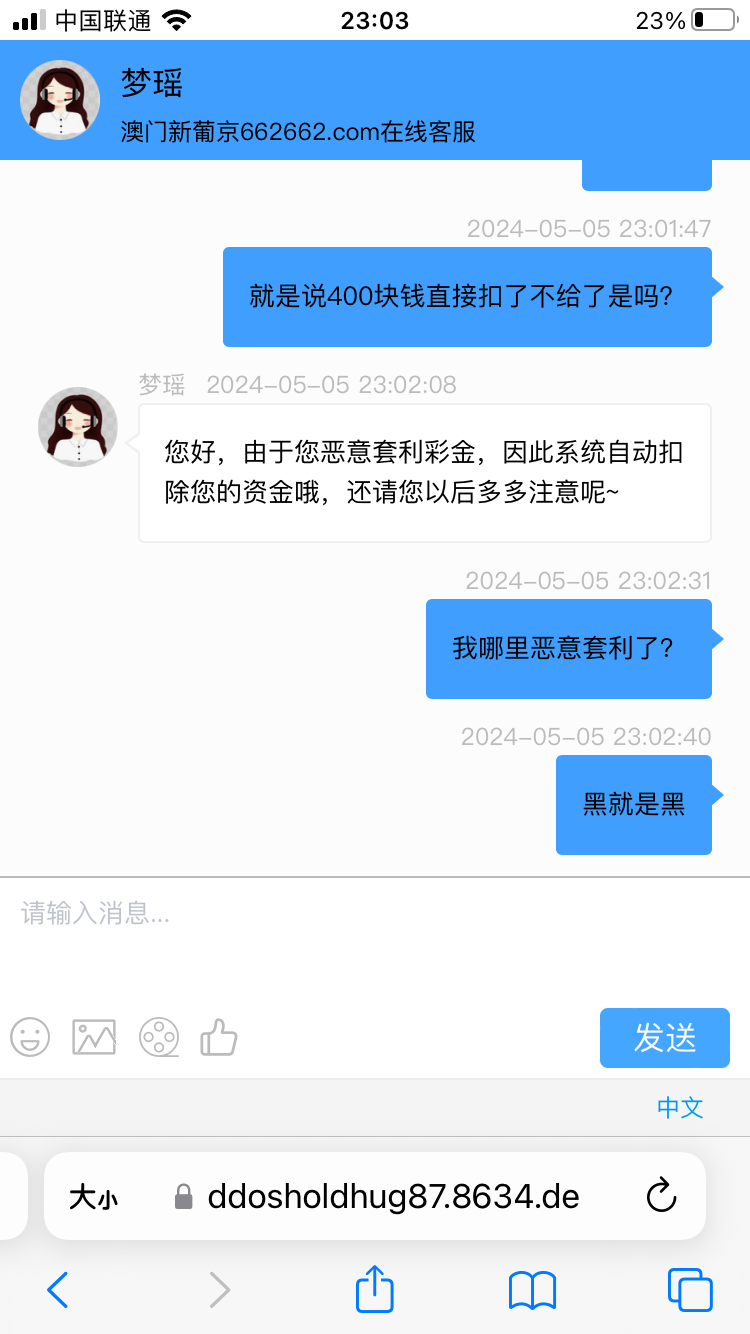Tap the battery indicator in status bar
This screenshot has height=1334, width=750.
click(x=712, y=18)
